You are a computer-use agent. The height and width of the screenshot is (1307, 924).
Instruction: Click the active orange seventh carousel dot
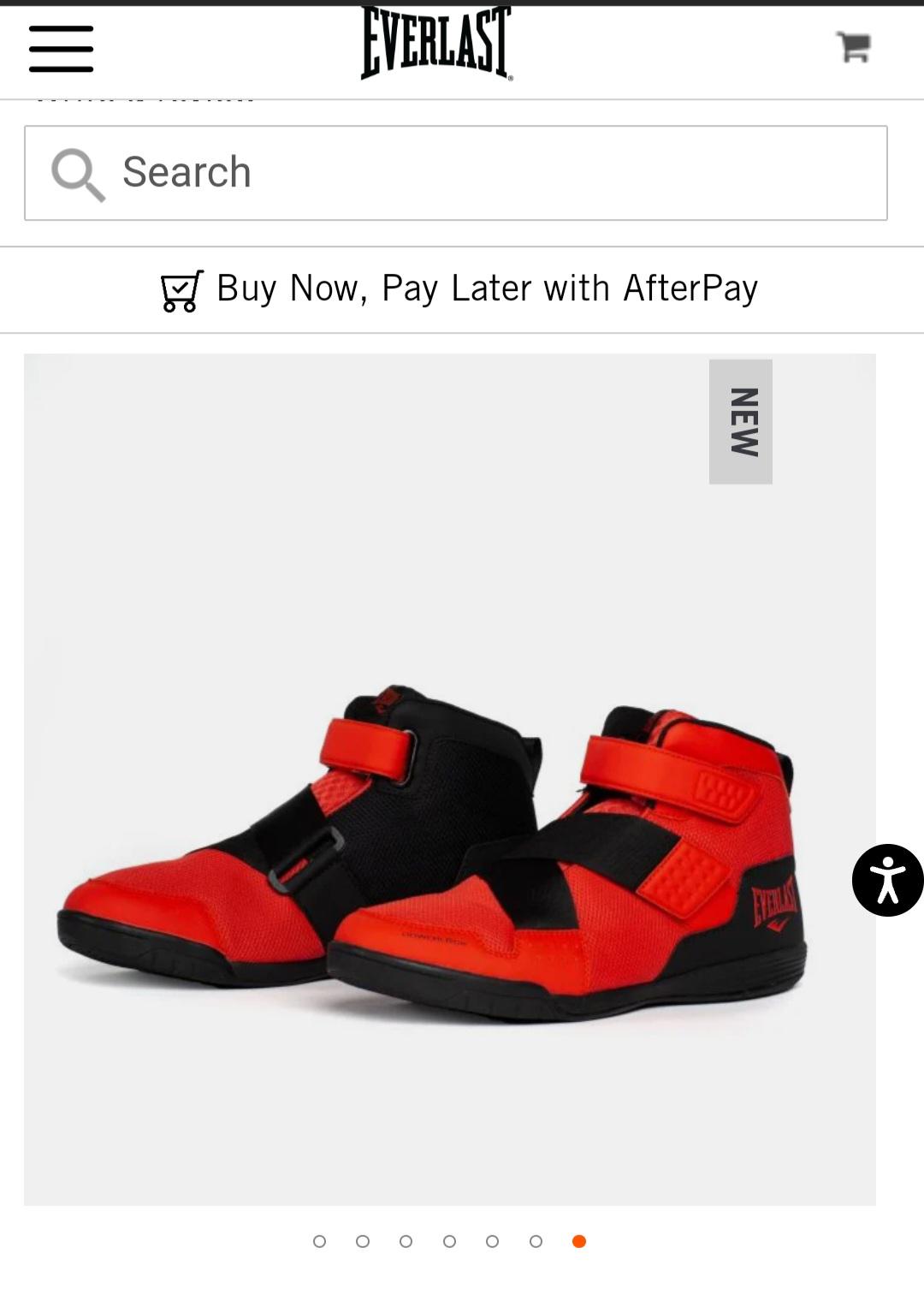[x=579, y=1241]
